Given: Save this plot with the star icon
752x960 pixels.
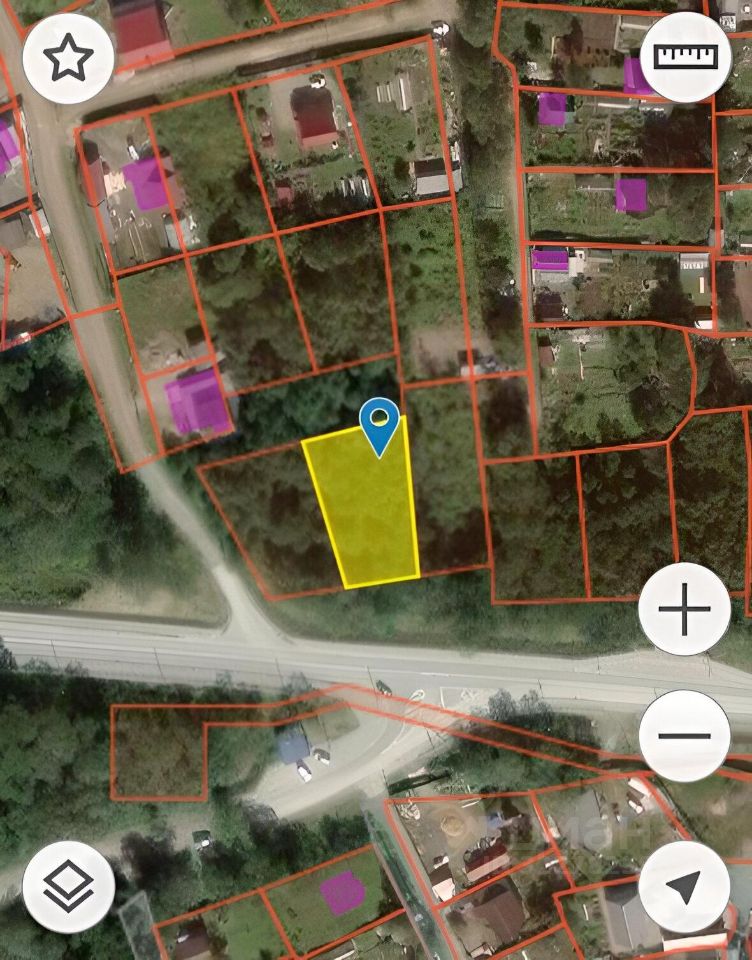Looking at the screenshot, I should (x=69, y=60).
